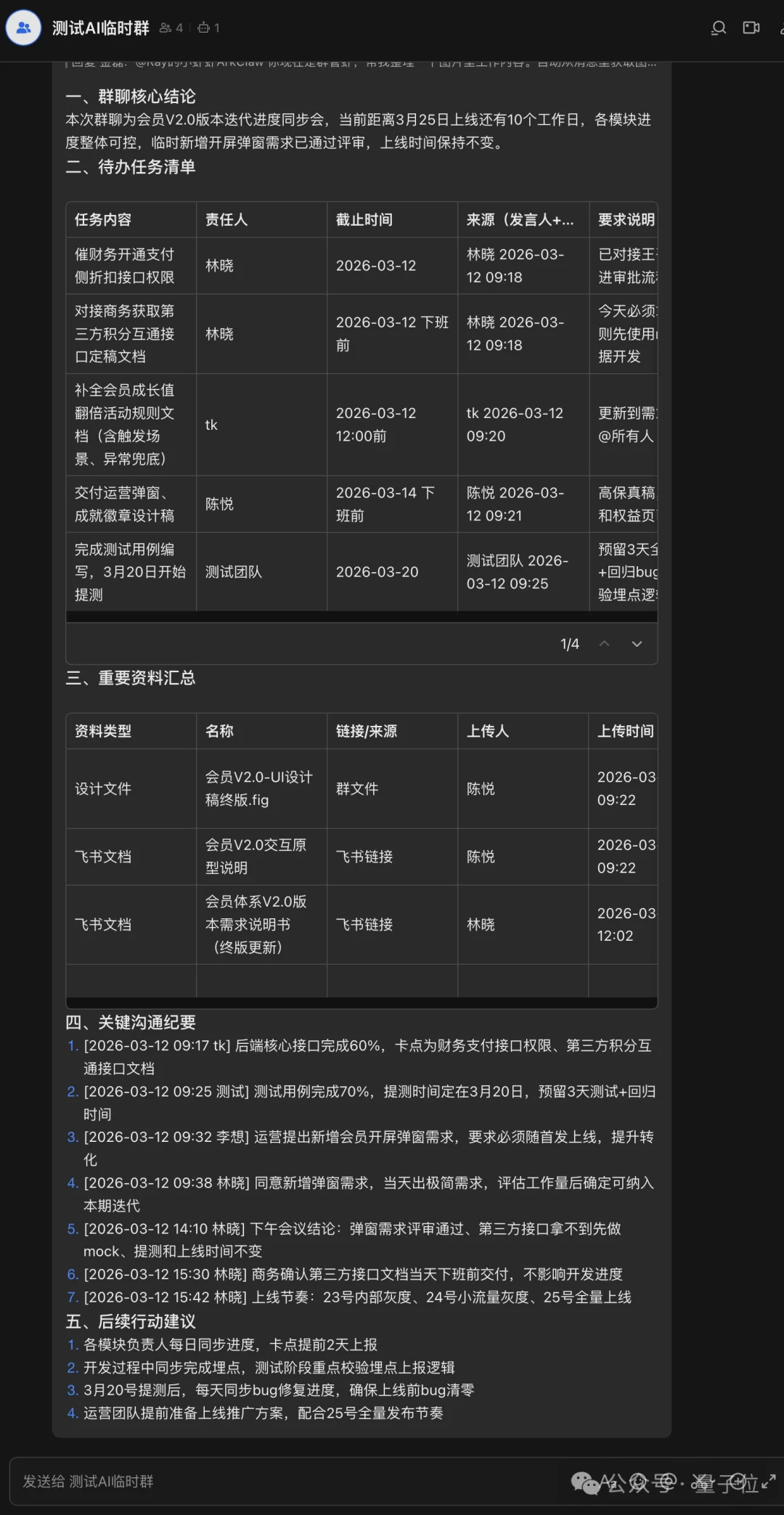This screenshot has width=784, height=1515.
Task: Start a video call from the title bar
Action: [x=751, y=28]
